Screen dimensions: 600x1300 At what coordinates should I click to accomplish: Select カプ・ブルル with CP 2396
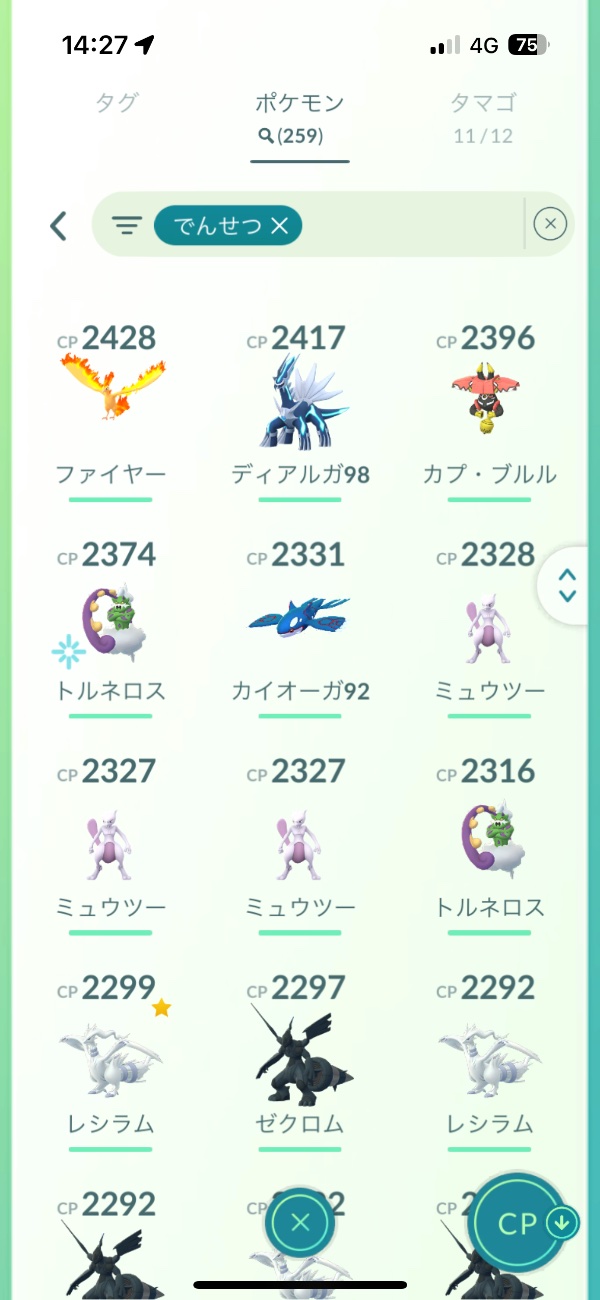point(490,405)
